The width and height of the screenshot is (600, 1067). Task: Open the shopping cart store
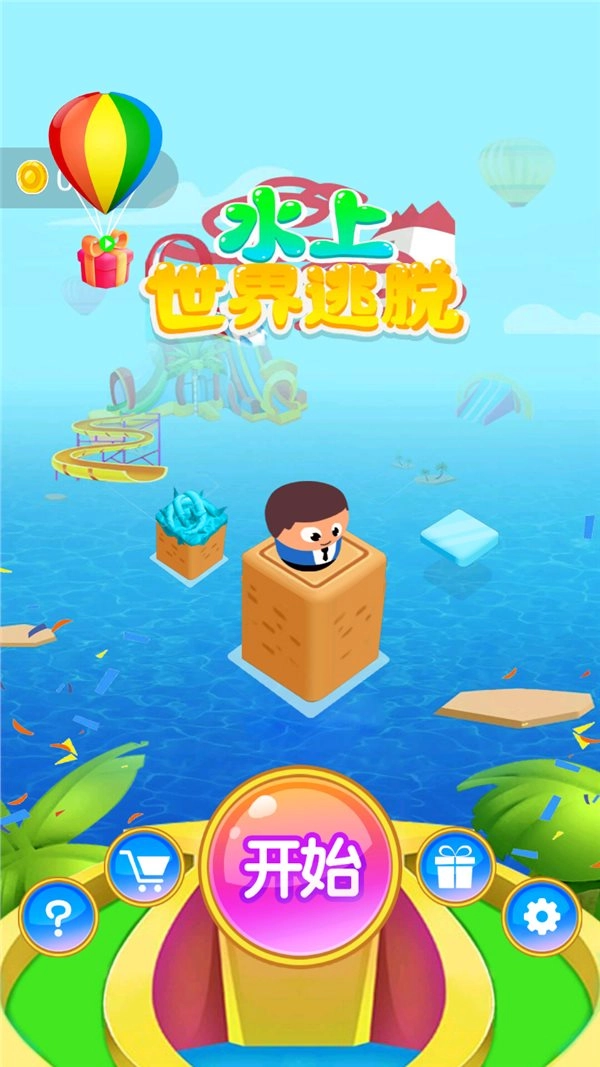145,866
